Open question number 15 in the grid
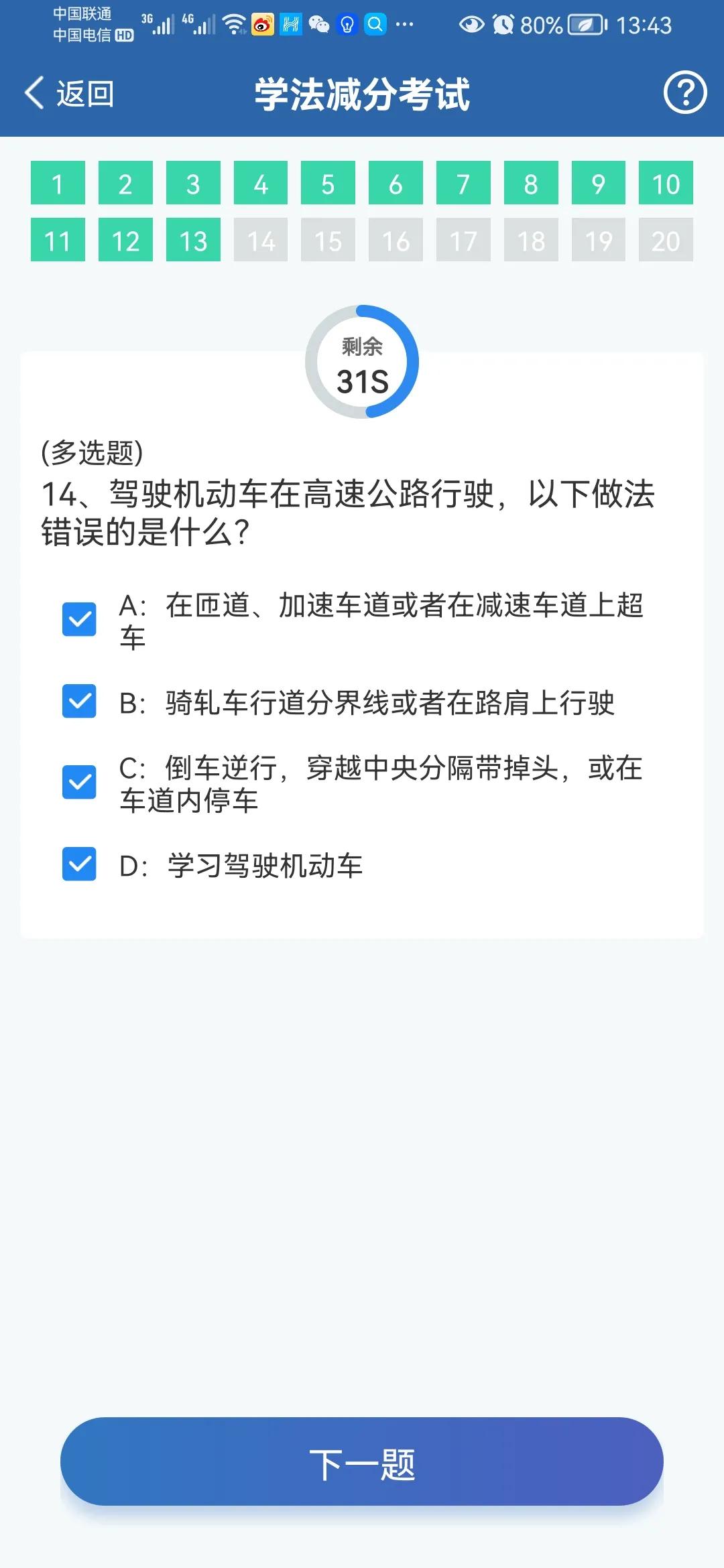 pos(328,240)
